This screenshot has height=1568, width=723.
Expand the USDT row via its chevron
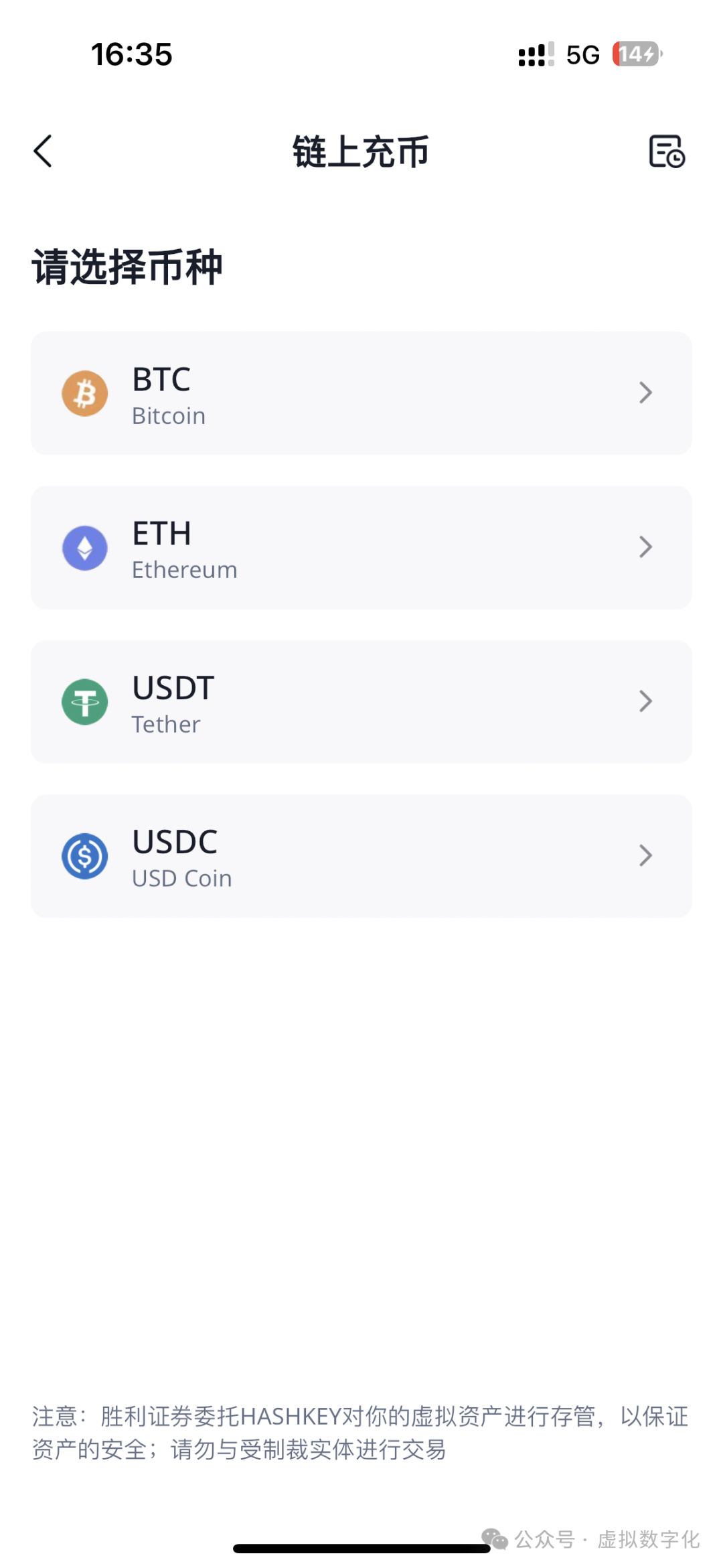[x=645, y=702]
